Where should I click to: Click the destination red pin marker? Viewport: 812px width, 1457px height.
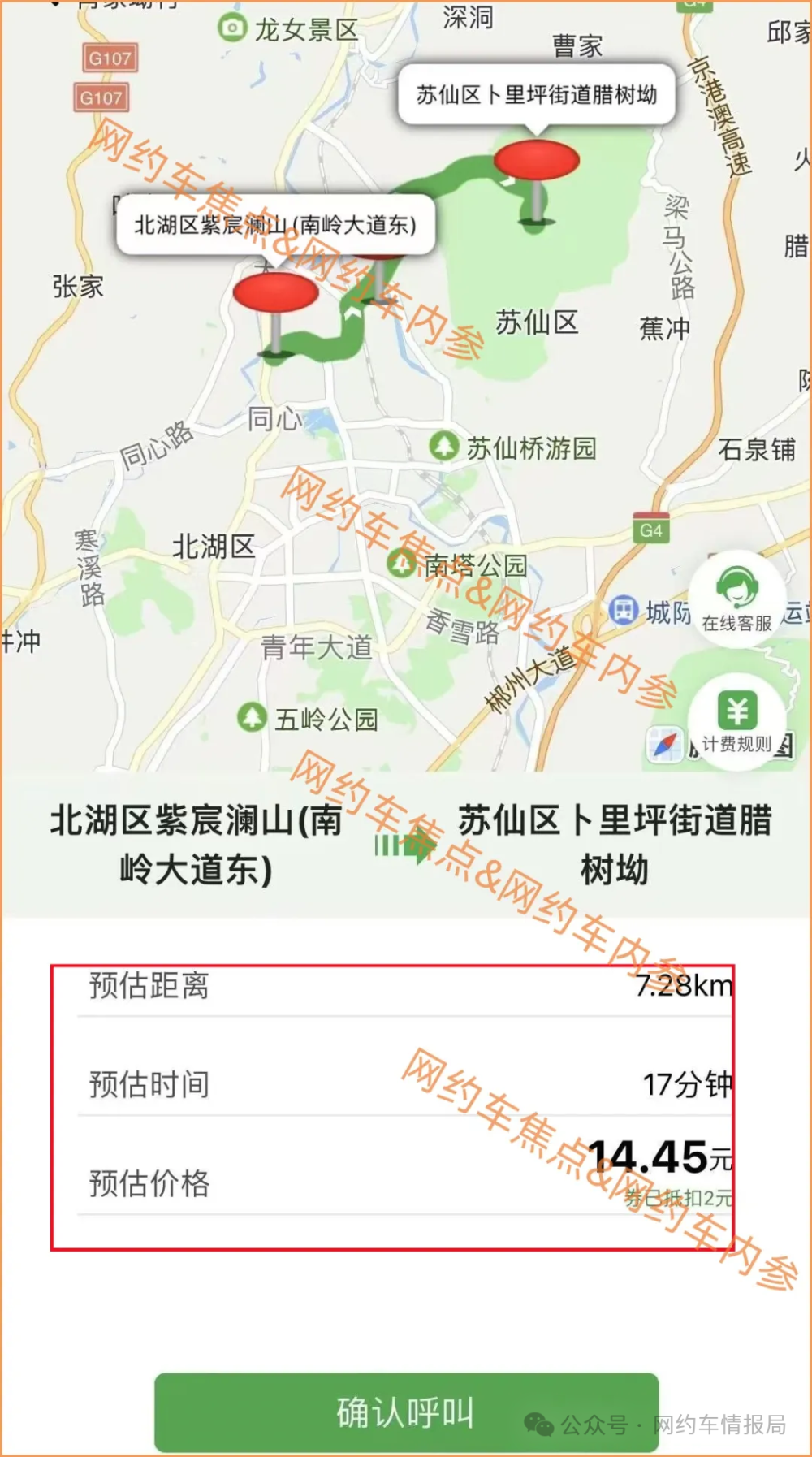click(538, 161)
